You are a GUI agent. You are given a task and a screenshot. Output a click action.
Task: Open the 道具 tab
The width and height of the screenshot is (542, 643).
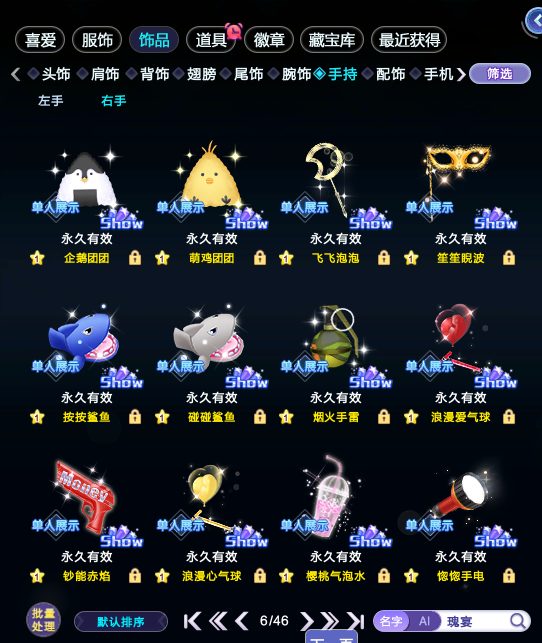211,40
